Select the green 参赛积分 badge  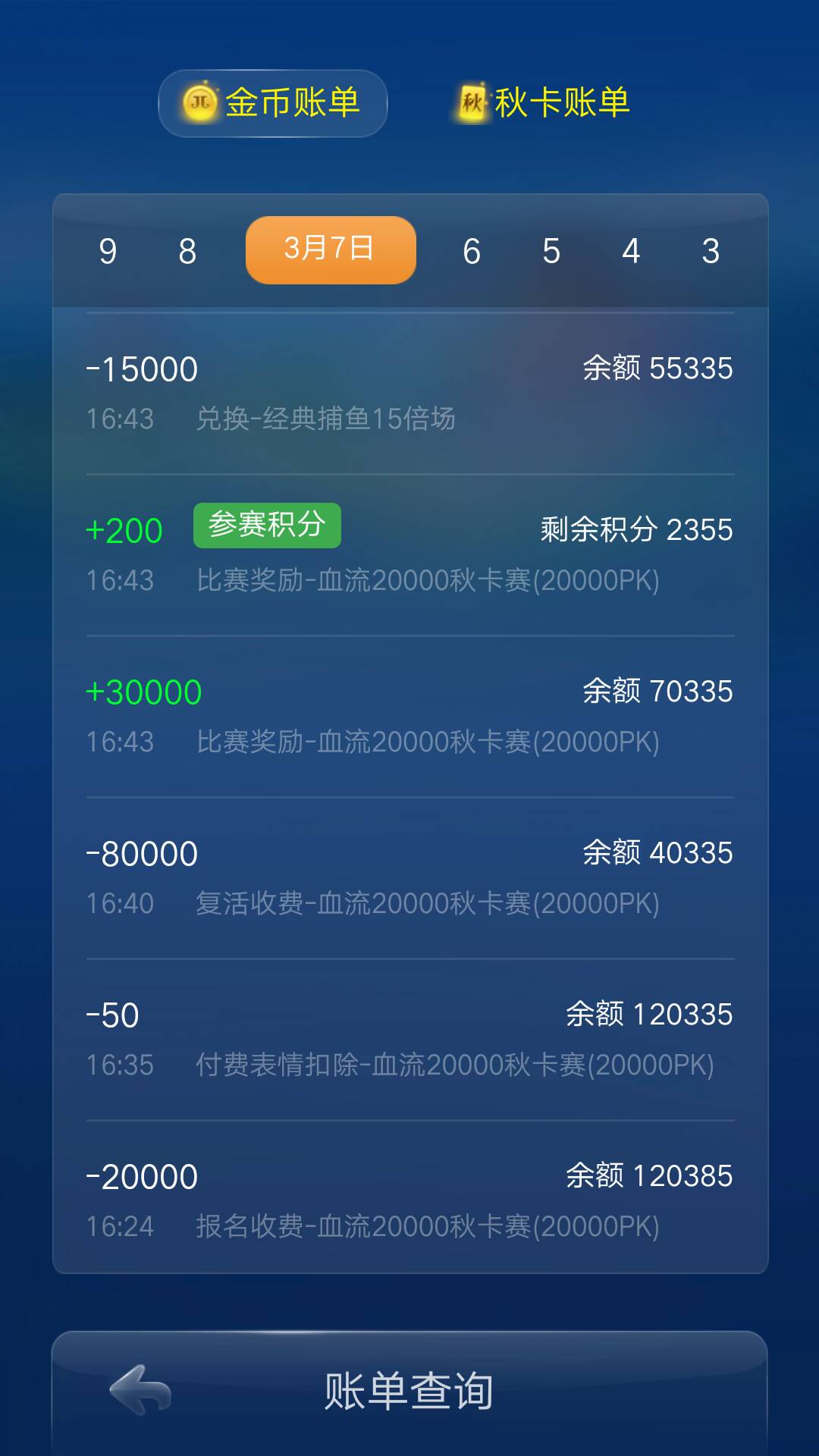click(x=269, y=524)
